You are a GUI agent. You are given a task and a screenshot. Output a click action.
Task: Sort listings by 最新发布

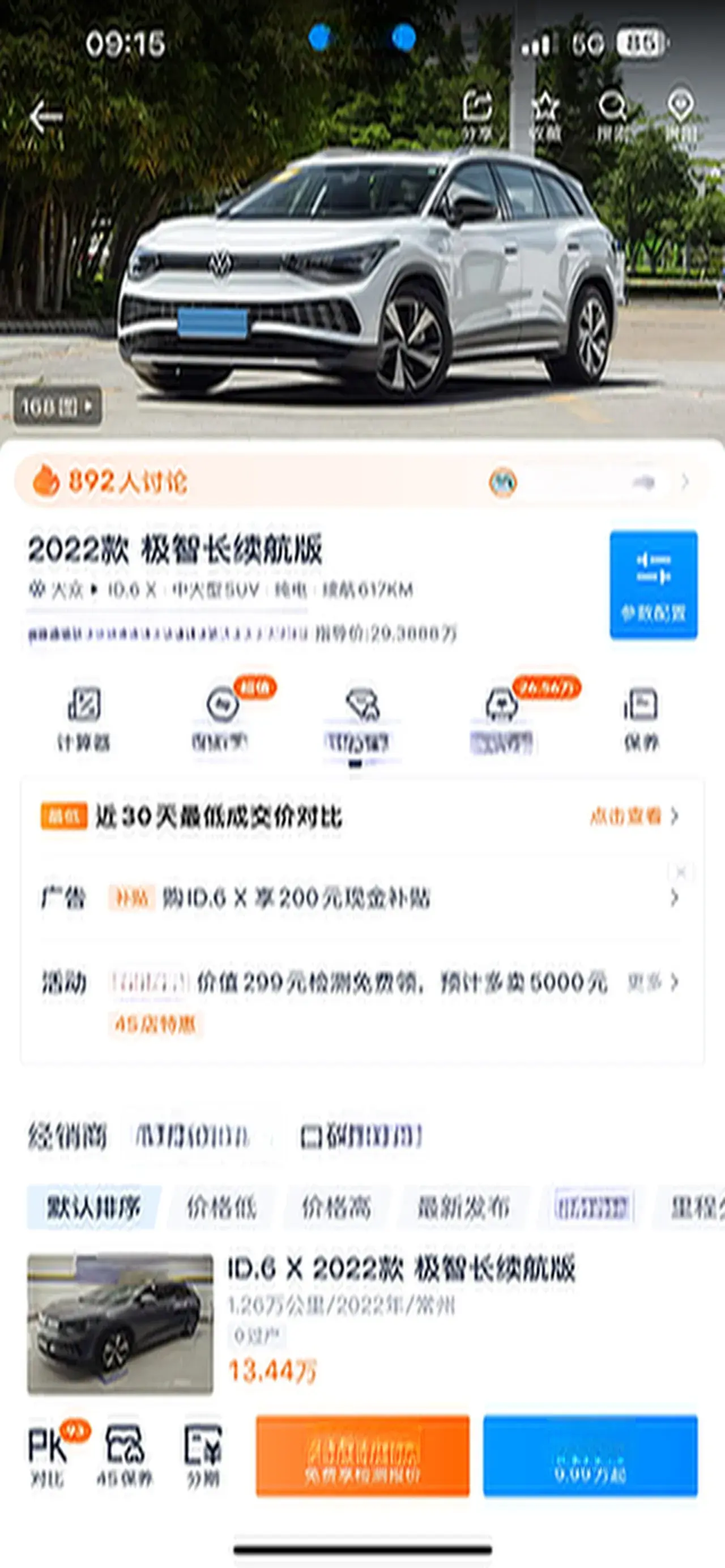point(463,1206)
